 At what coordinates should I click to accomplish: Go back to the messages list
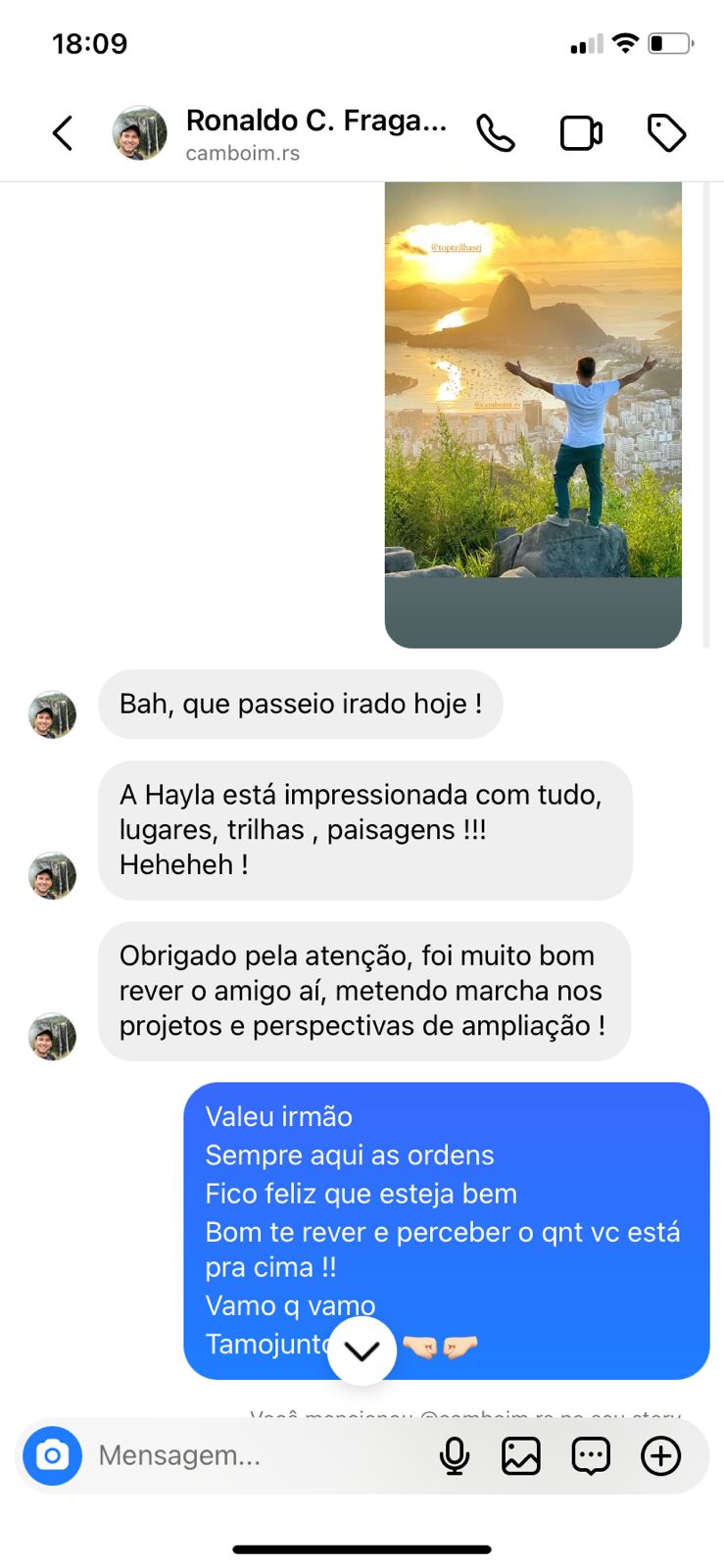63,133
